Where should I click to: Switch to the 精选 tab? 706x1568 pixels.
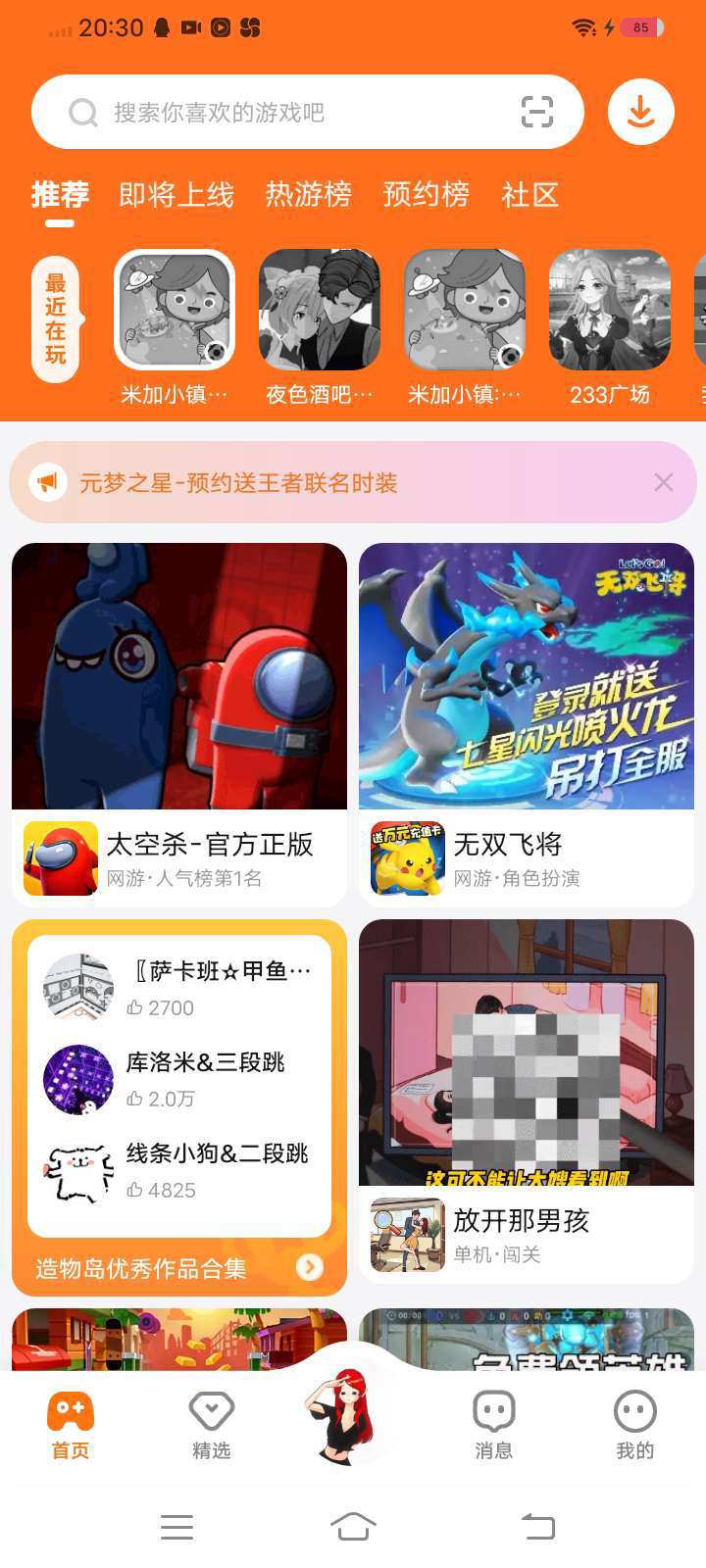(211, 1425)
